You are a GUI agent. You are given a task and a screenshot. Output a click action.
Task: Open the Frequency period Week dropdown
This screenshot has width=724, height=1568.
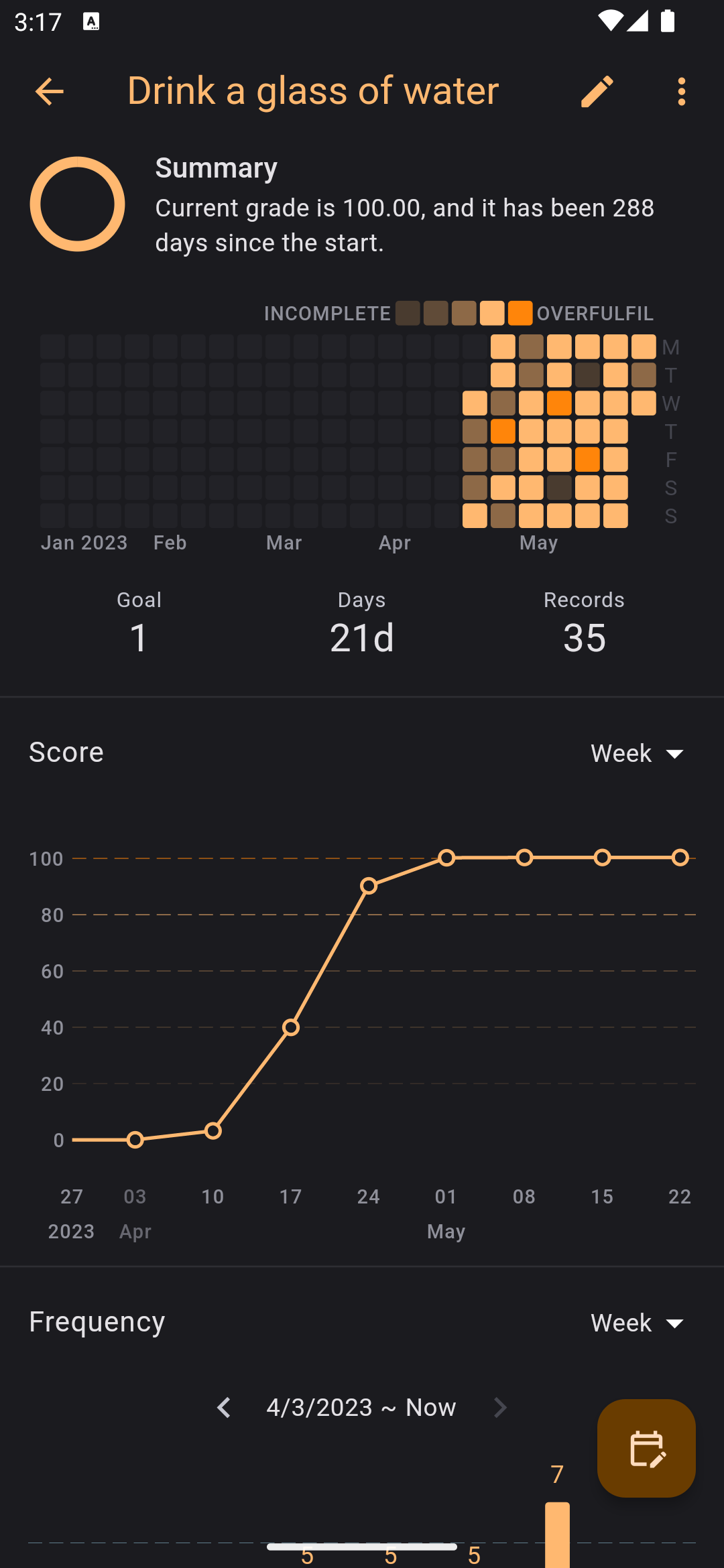coord(637,1323)
